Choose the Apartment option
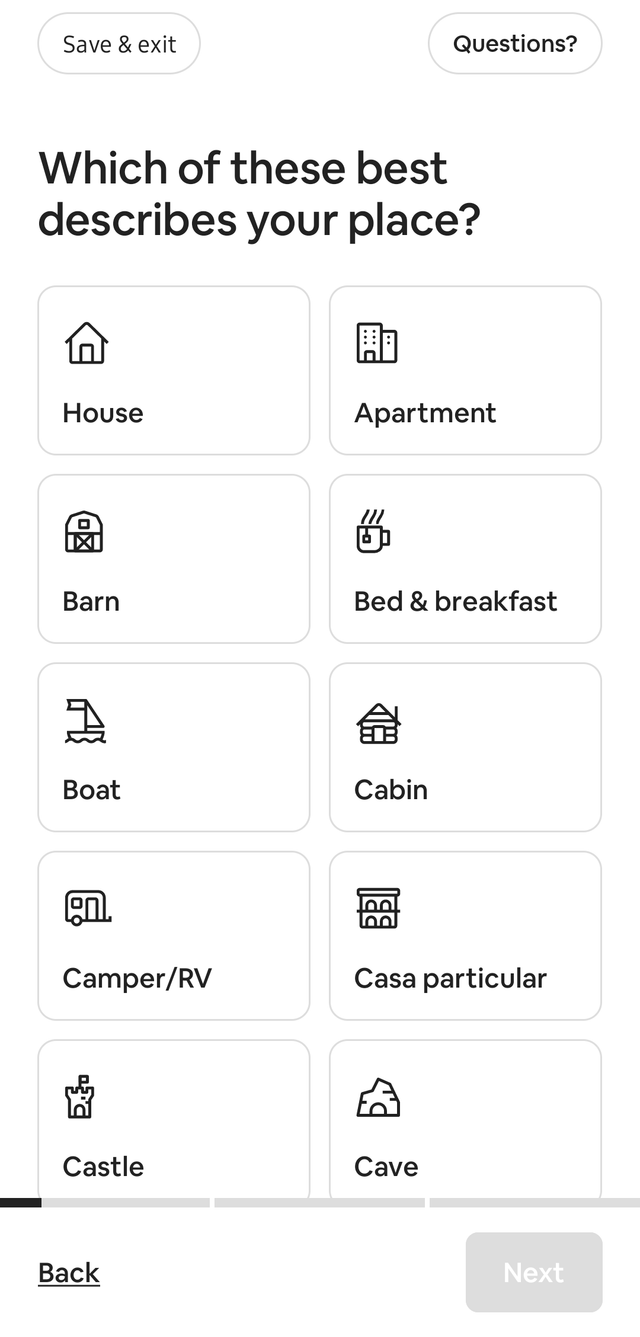 465,371
